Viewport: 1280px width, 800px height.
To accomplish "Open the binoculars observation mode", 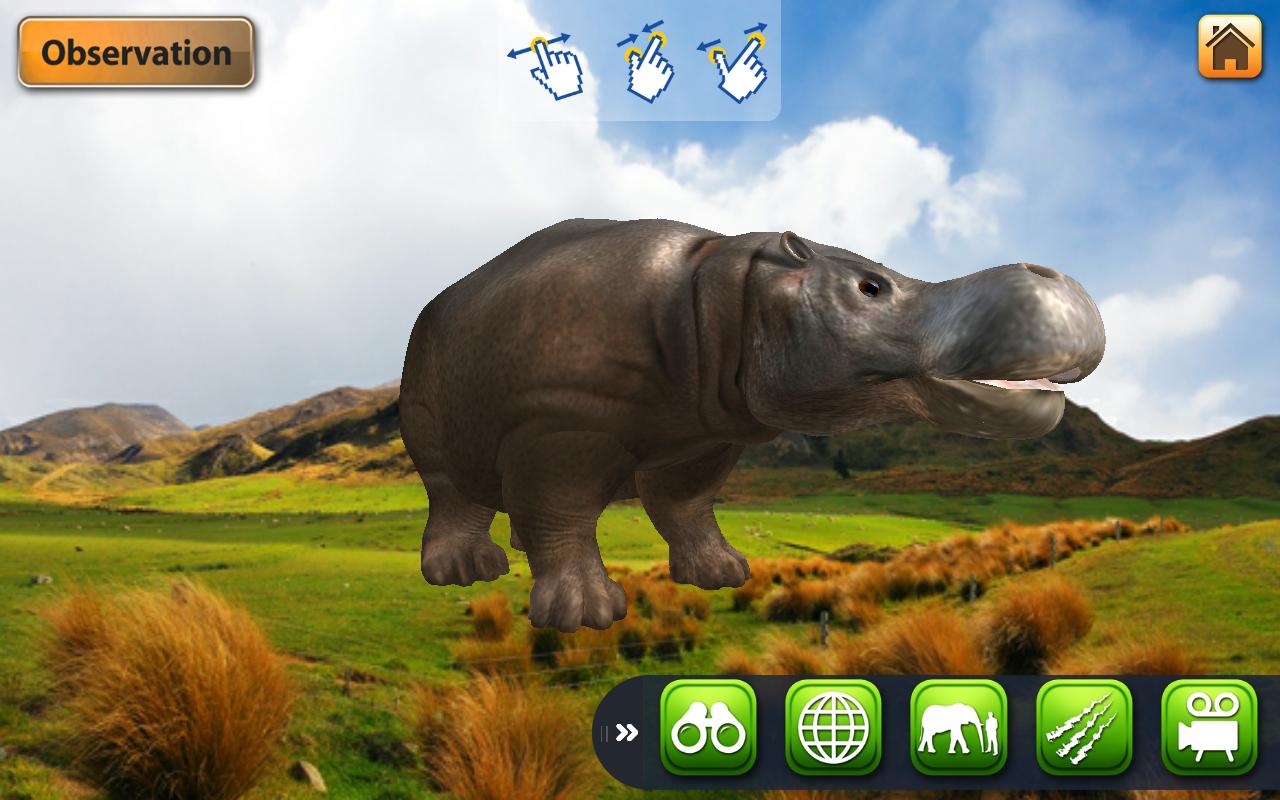I will 708,727.
